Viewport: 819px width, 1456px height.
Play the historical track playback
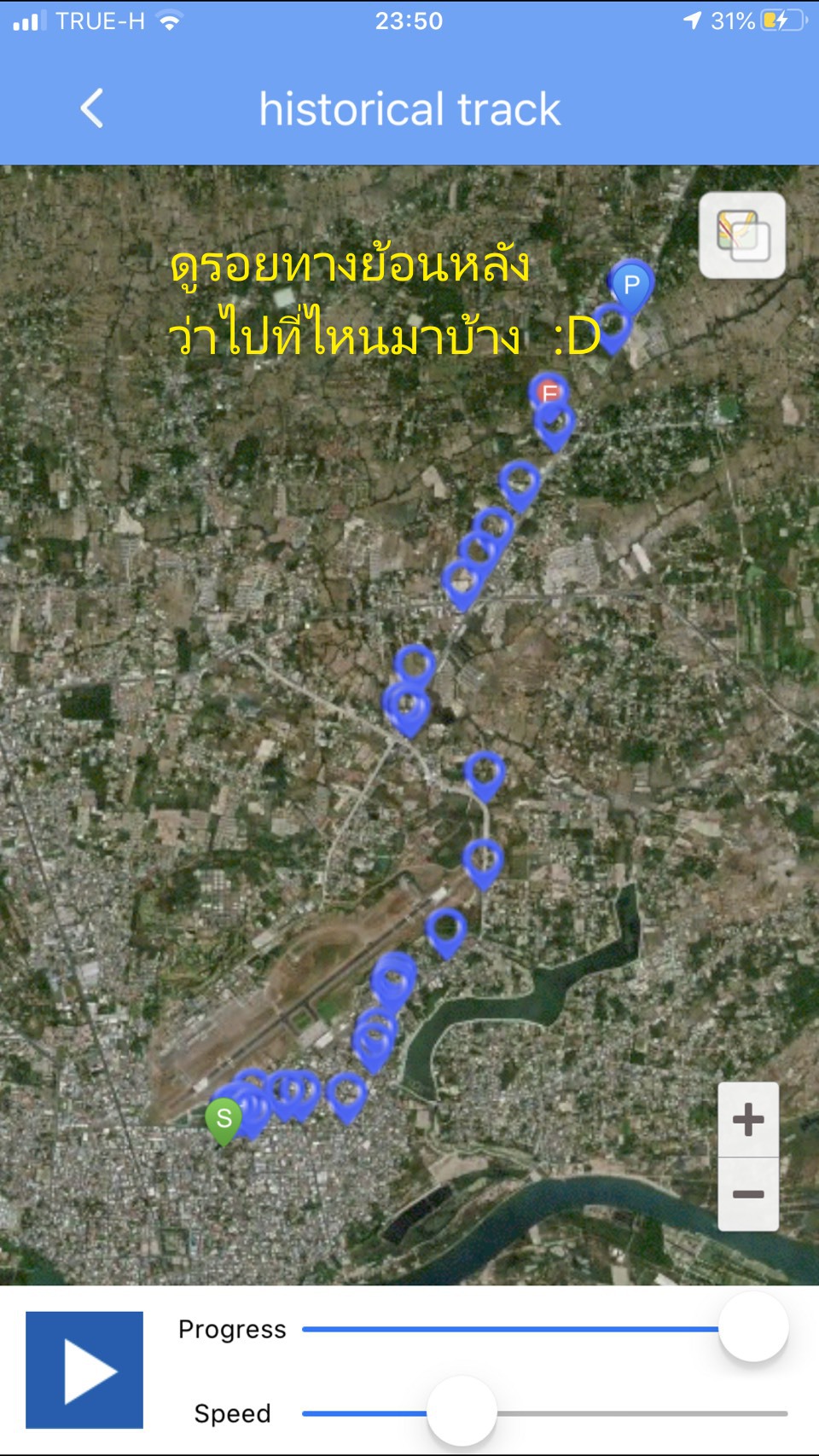pyautogui.click(x=84, y=1370)
